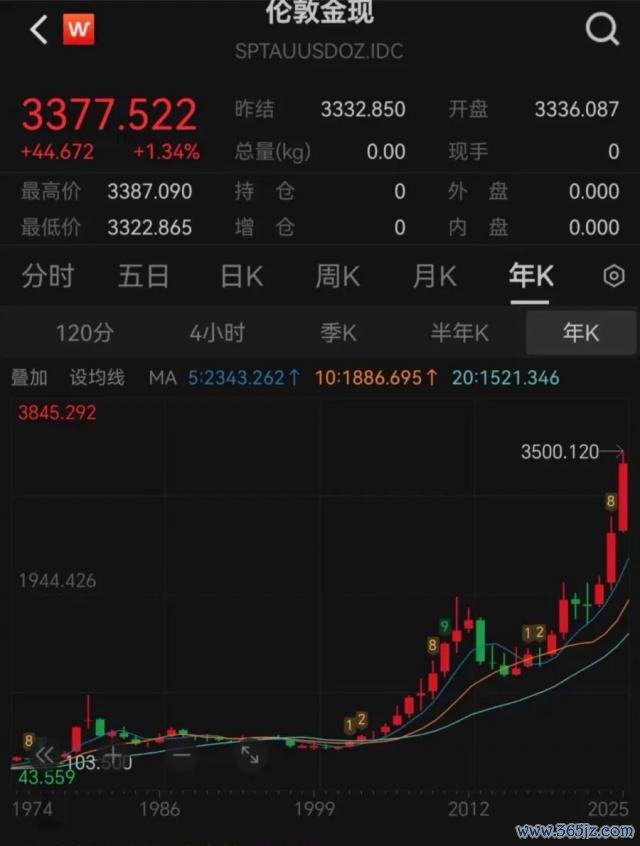
Task: Go back with the top-left arrow
Action: coord(39,30)
